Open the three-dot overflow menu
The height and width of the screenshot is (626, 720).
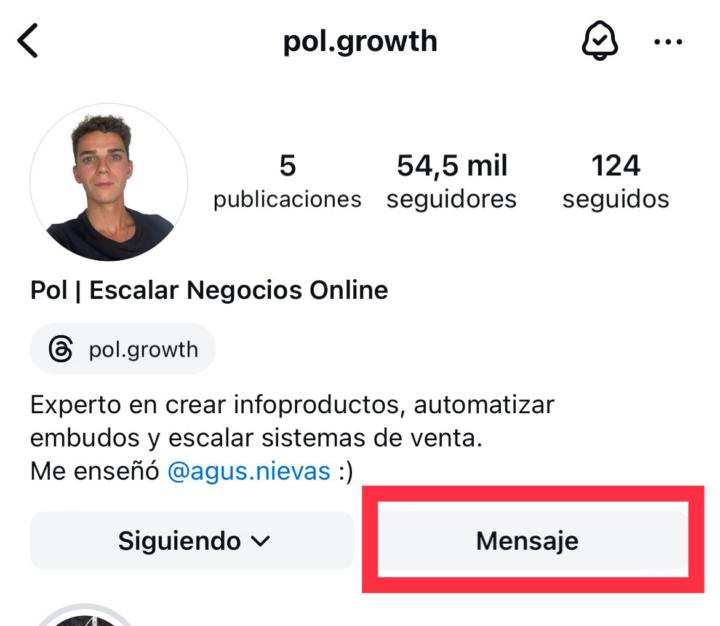pyautogui.click(x=667, y=42)
